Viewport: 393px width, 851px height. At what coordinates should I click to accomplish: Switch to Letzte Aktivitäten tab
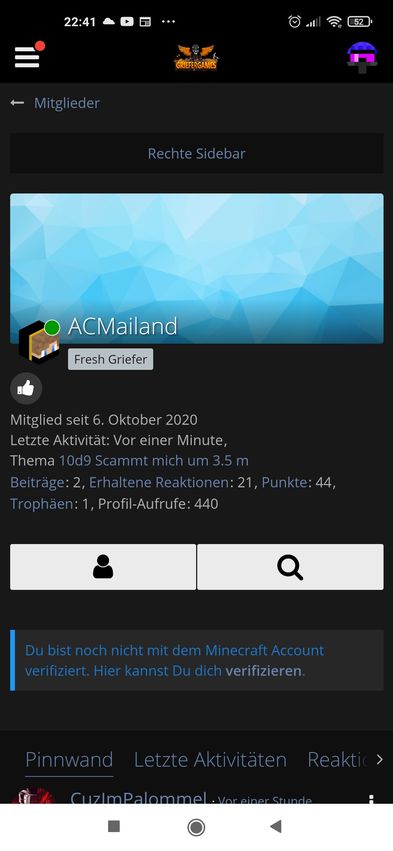[210, 759]
